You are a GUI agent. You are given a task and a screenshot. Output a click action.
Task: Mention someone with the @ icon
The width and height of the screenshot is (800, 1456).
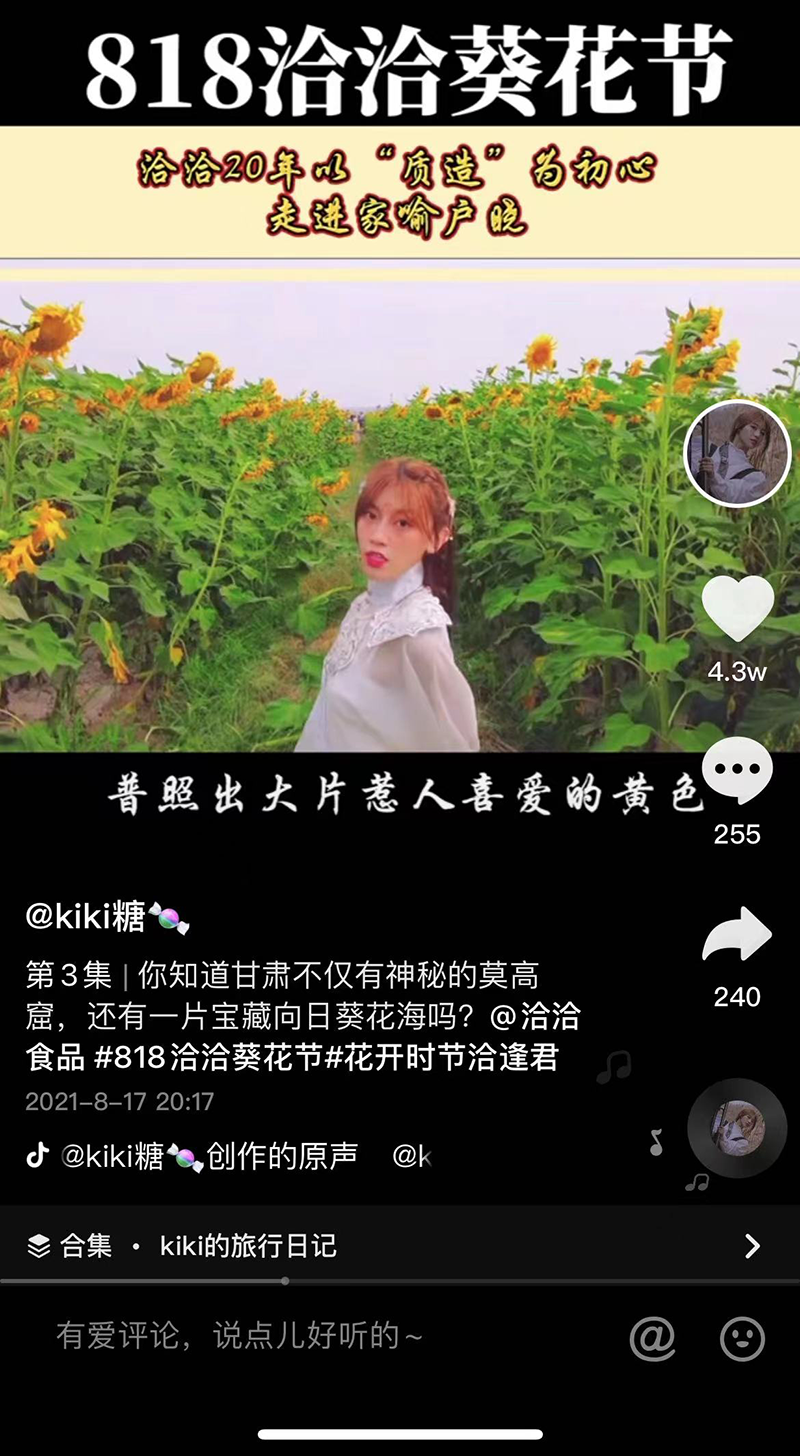point(652,1337)
